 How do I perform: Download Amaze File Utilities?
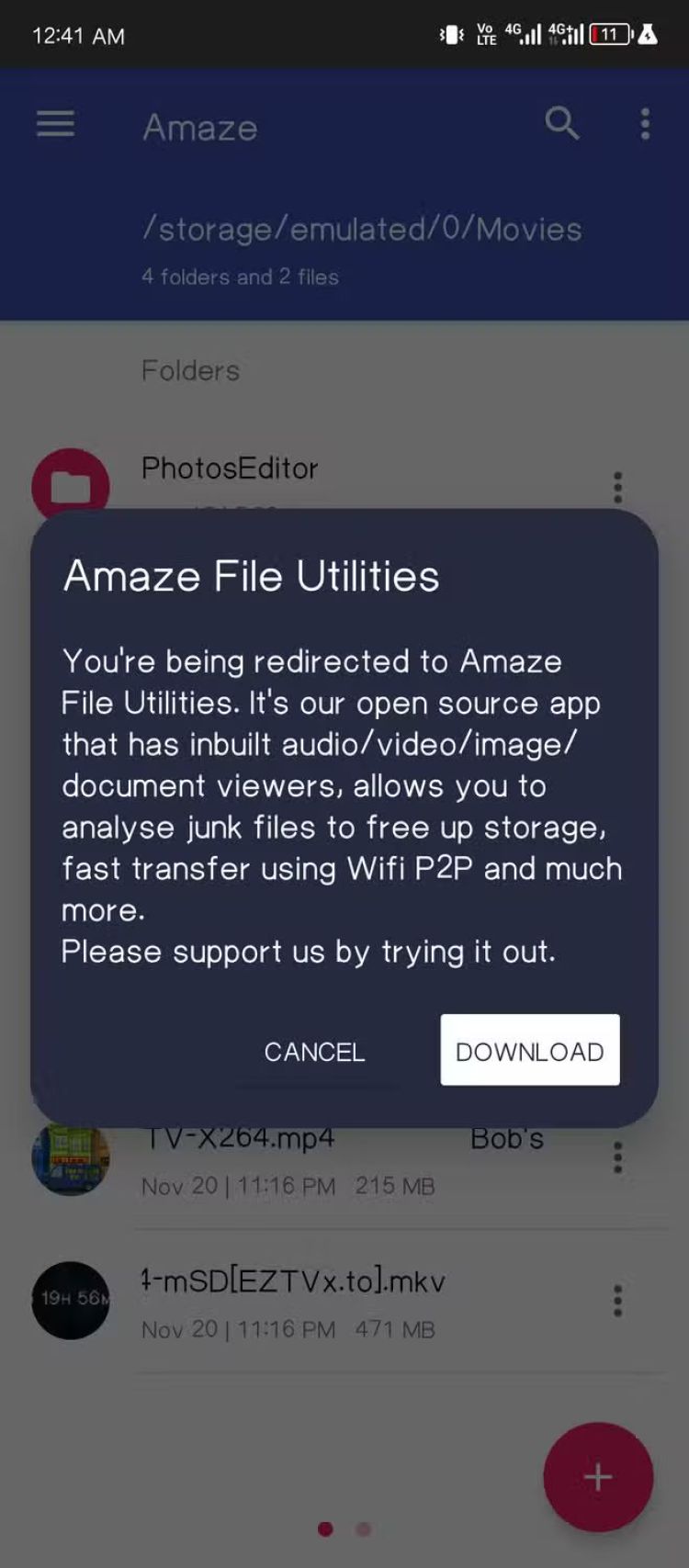529,1051
